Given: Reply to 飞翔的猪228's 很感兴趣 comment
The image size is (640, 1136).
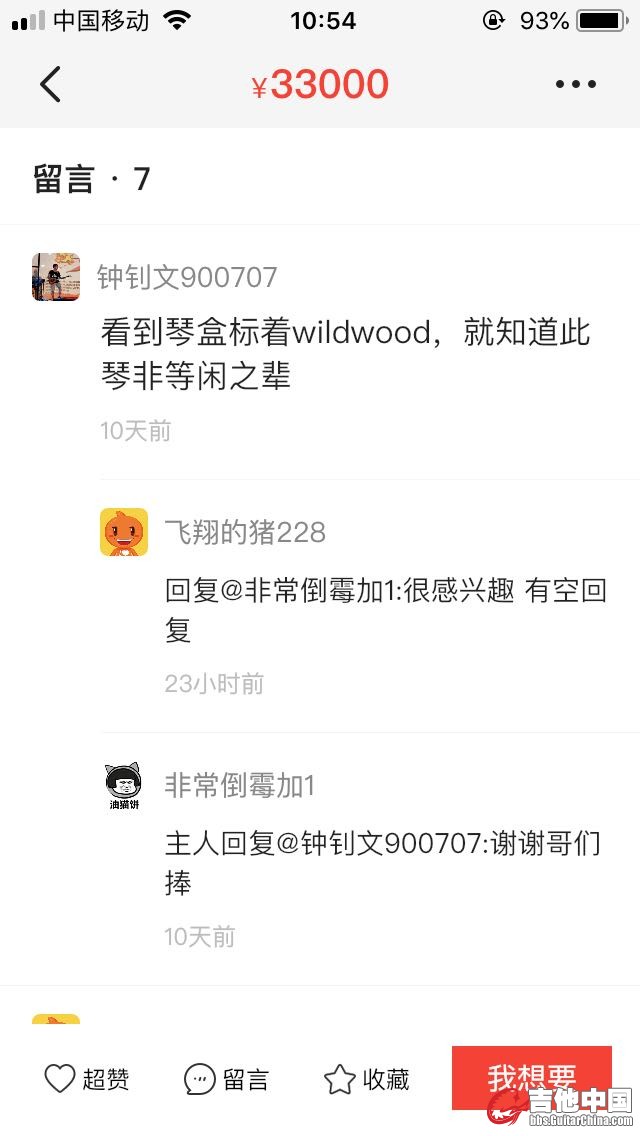Looking at the screenshot, I should pos(385,609).
